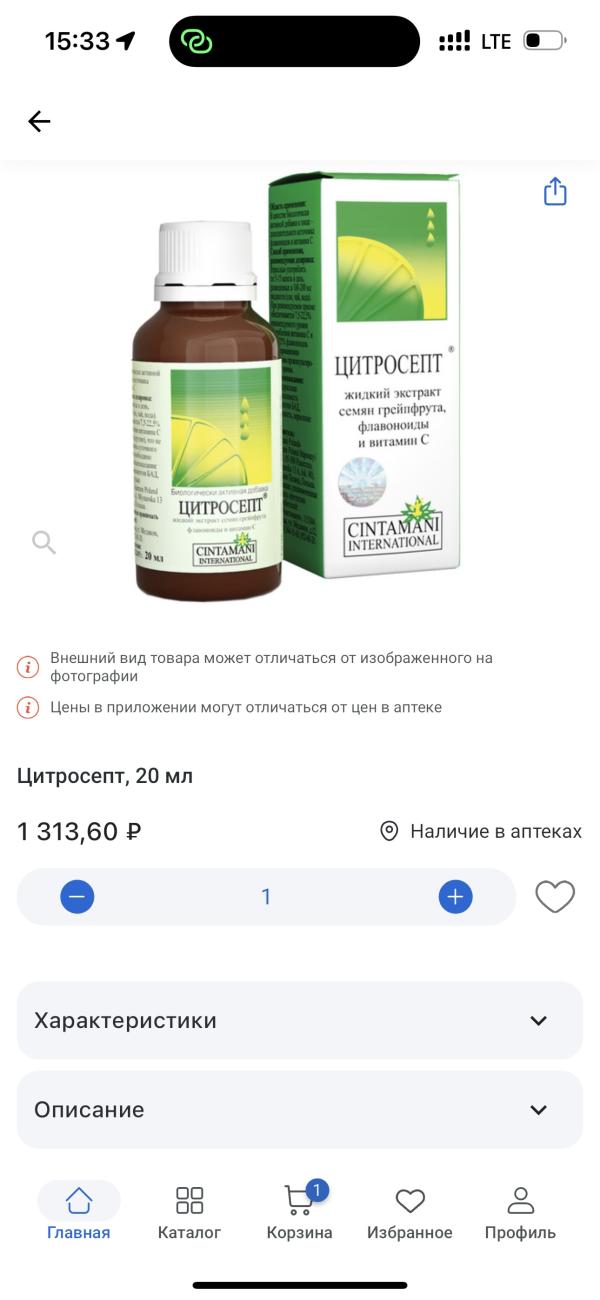Open the Каталог tab
600x1300 pixels.
[x=189, y=1212]
